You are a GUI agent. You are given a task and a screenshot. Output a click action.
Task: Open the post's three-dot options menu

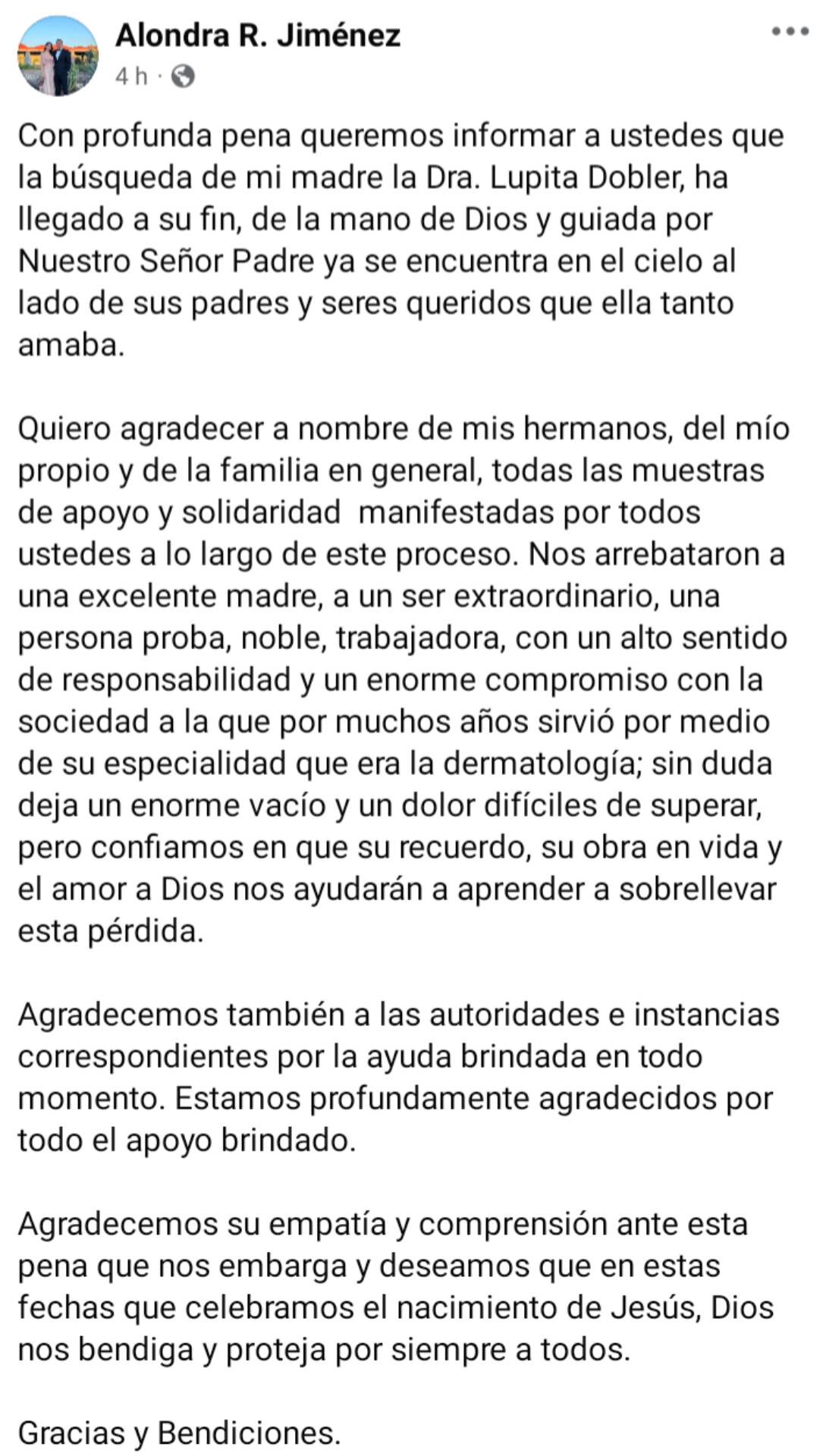pyautogui.click(x=790, y=32)
